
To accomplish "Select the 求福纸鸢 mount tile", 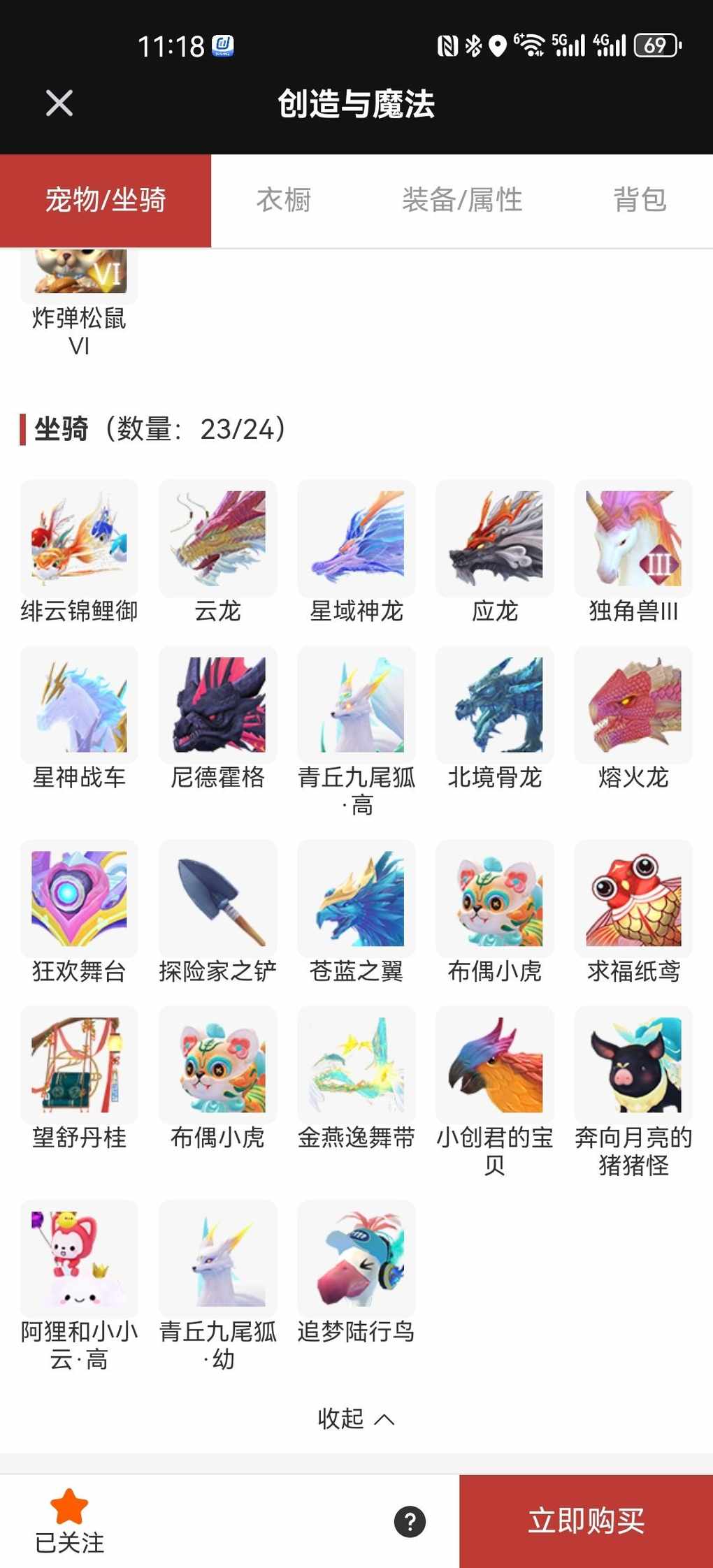I will coord(633,899).
